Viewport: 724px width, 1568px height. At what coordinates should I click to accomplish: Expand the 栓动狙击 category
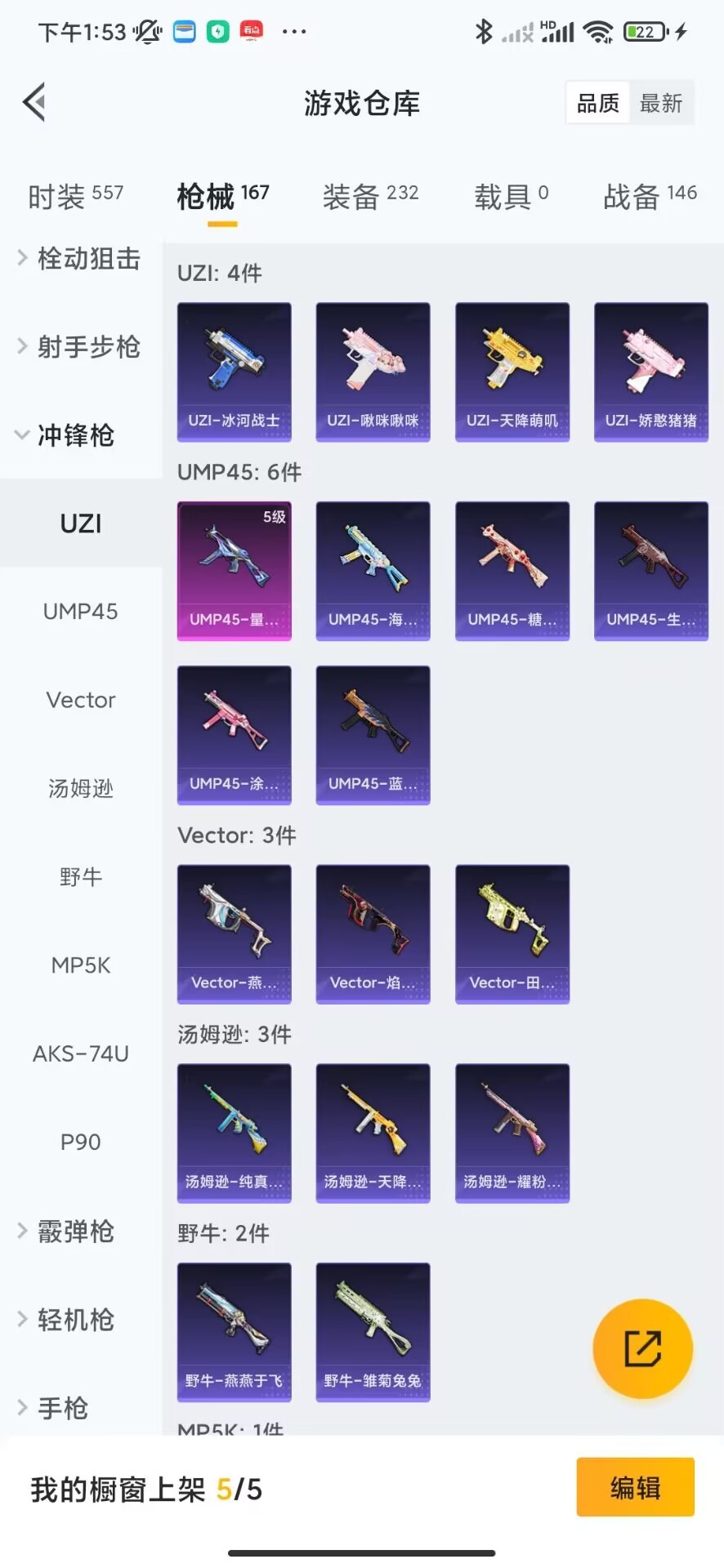(80, 258)
